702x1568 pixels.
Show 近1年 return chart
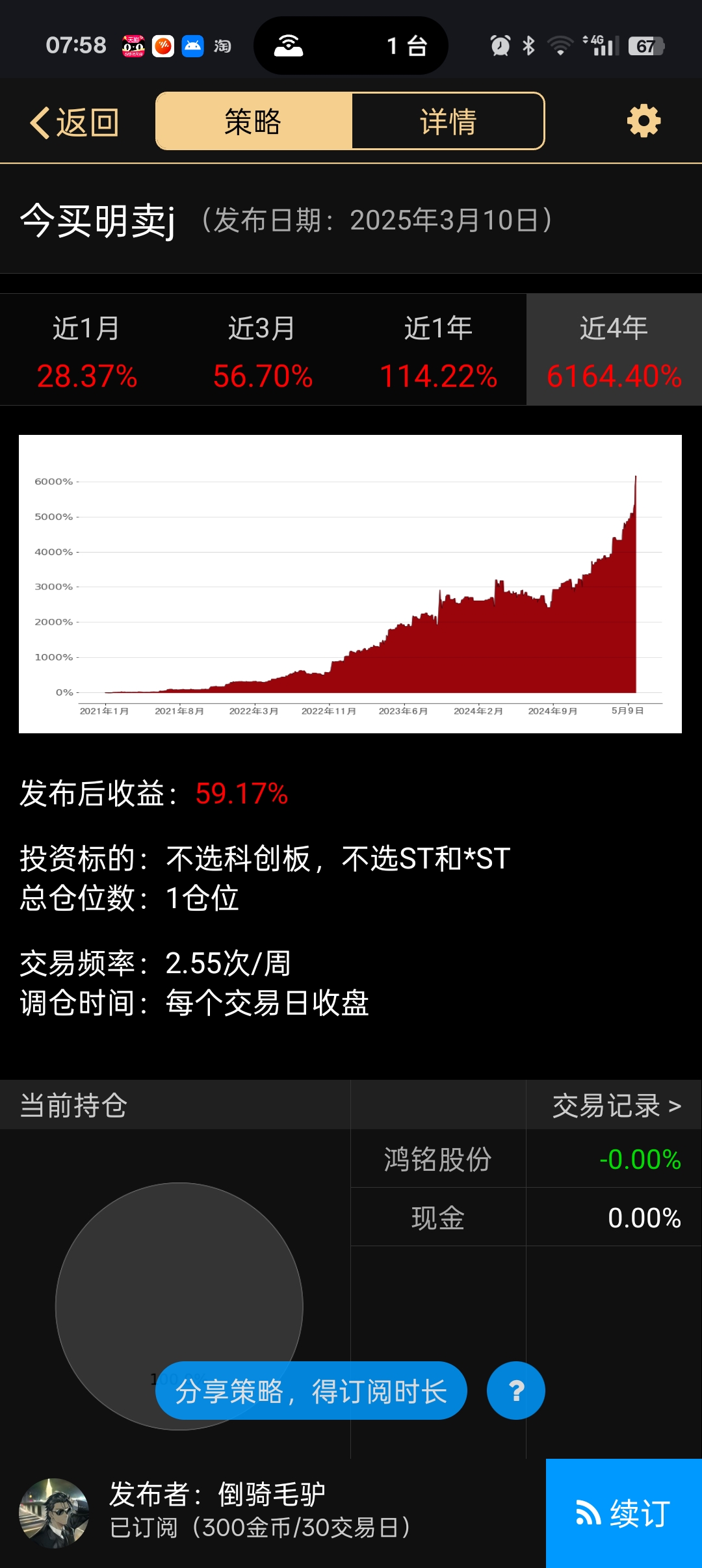(438, 350)
